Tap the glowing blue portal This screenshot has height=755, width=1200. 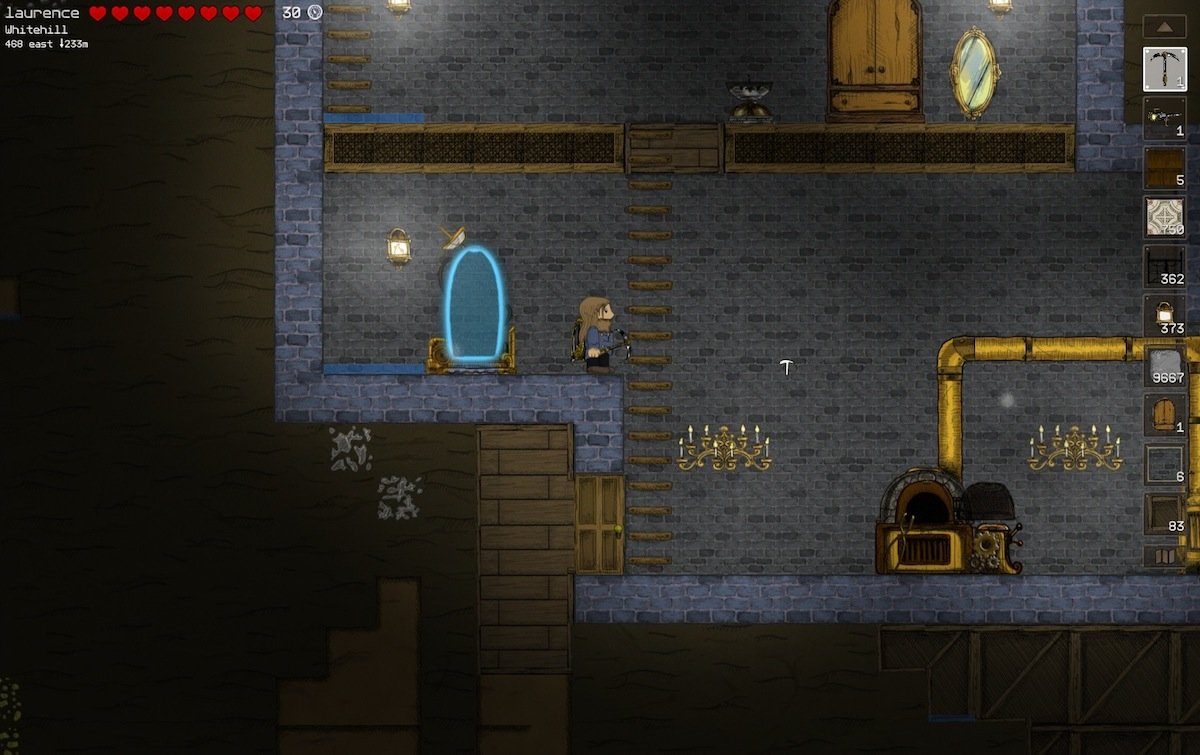click(x=474, y=305)
